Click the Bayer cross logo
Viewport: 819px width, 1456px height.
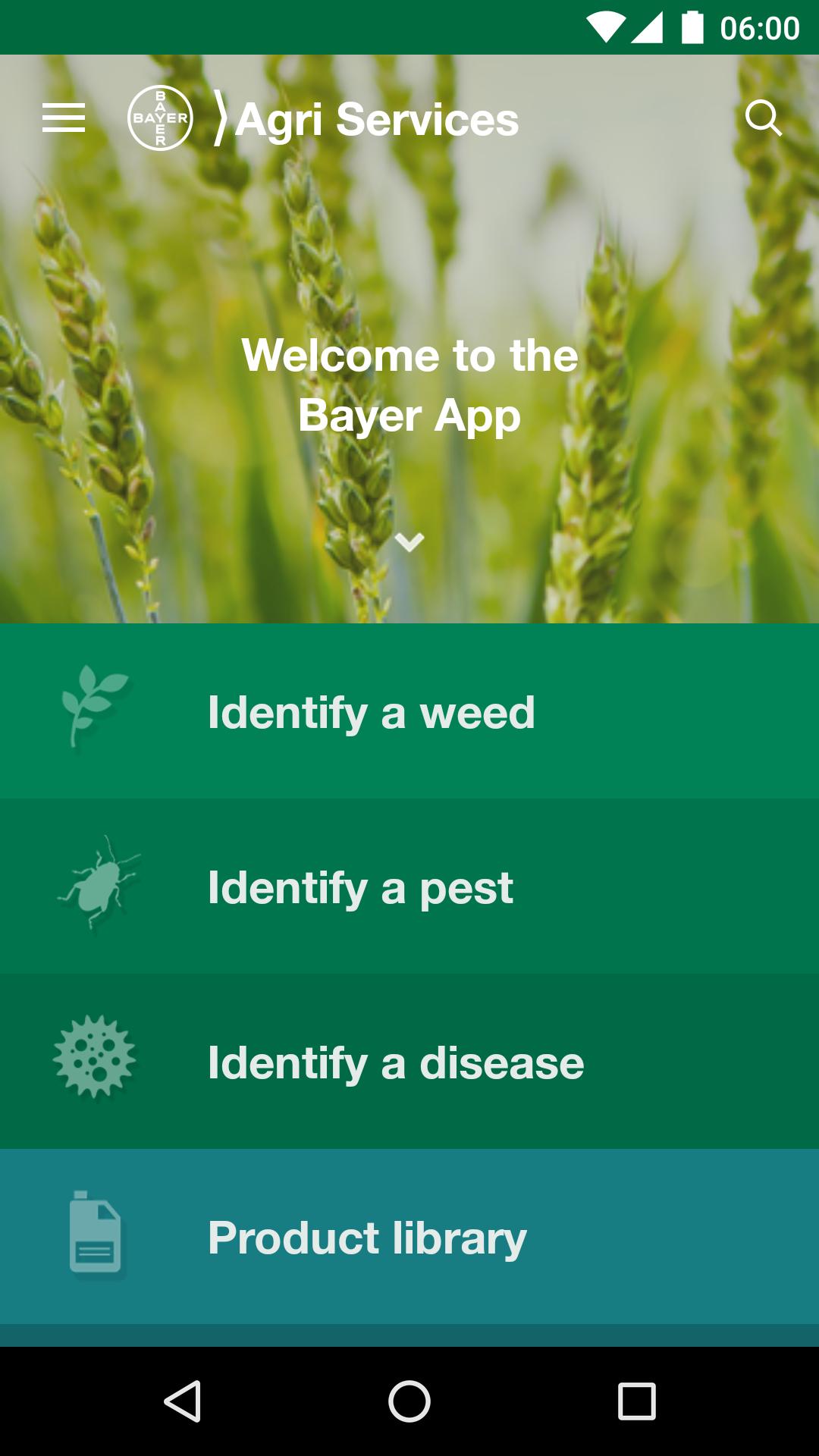click(x=162, y=118)
